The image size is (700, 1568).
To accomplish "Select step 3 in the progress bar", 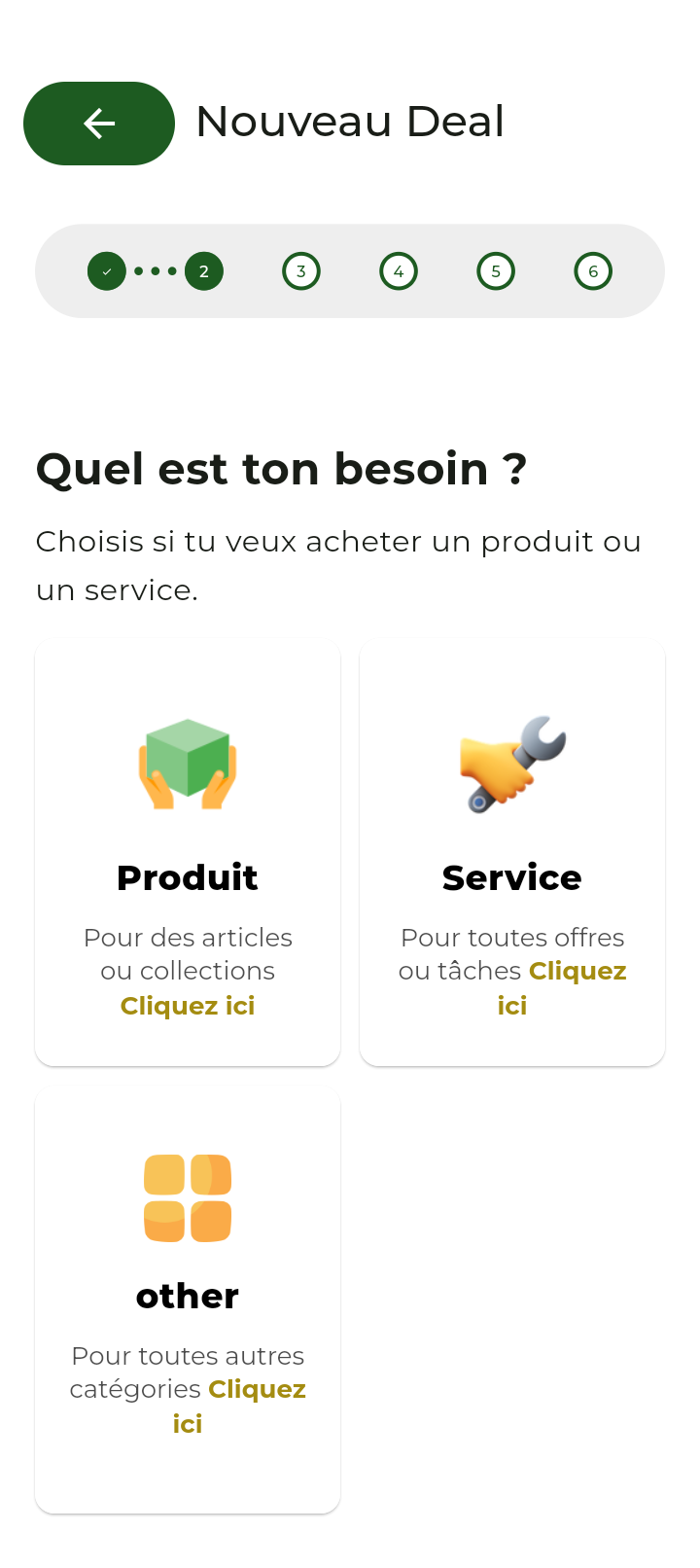I will click(x=301, y=271).
